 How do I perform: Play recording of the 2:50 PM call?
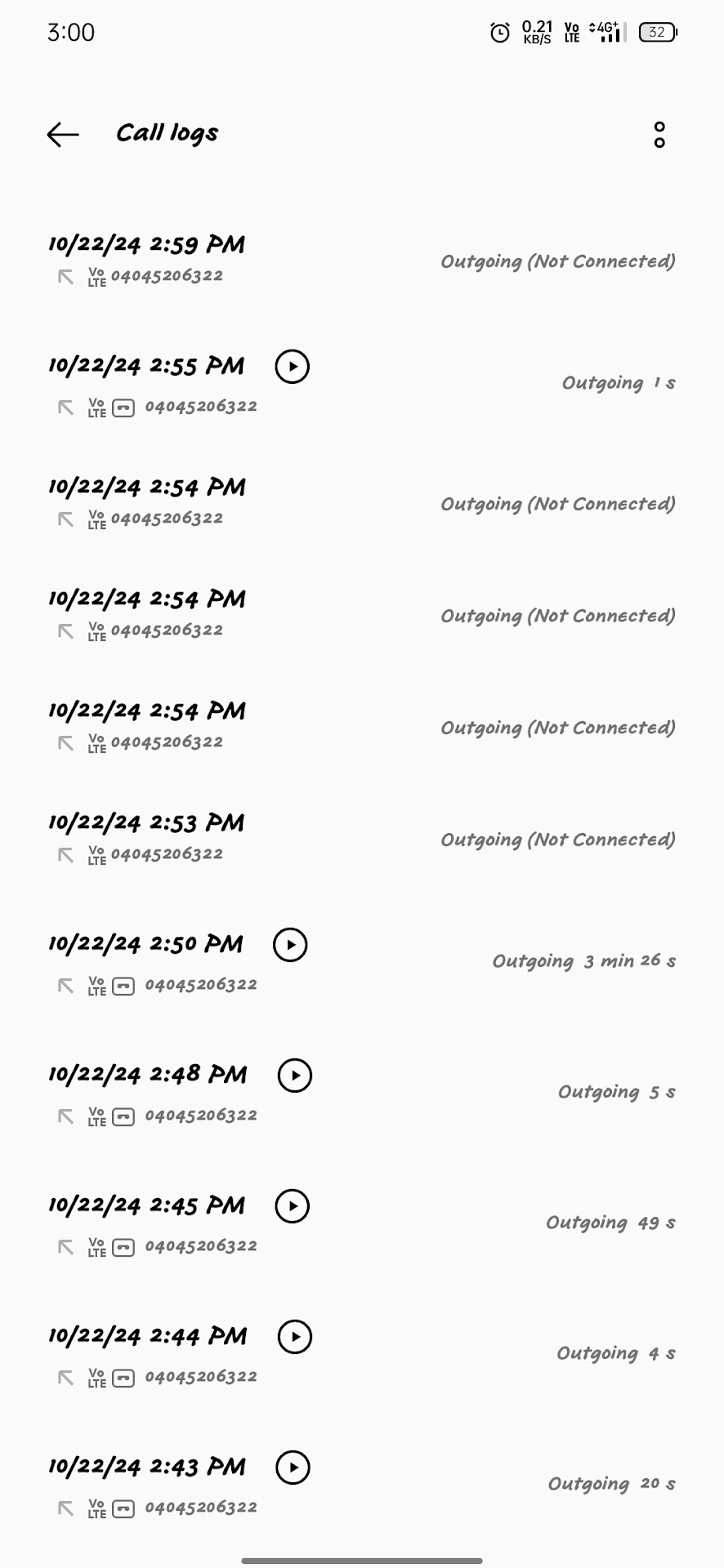pyautogui.click(x=290, y=945)
